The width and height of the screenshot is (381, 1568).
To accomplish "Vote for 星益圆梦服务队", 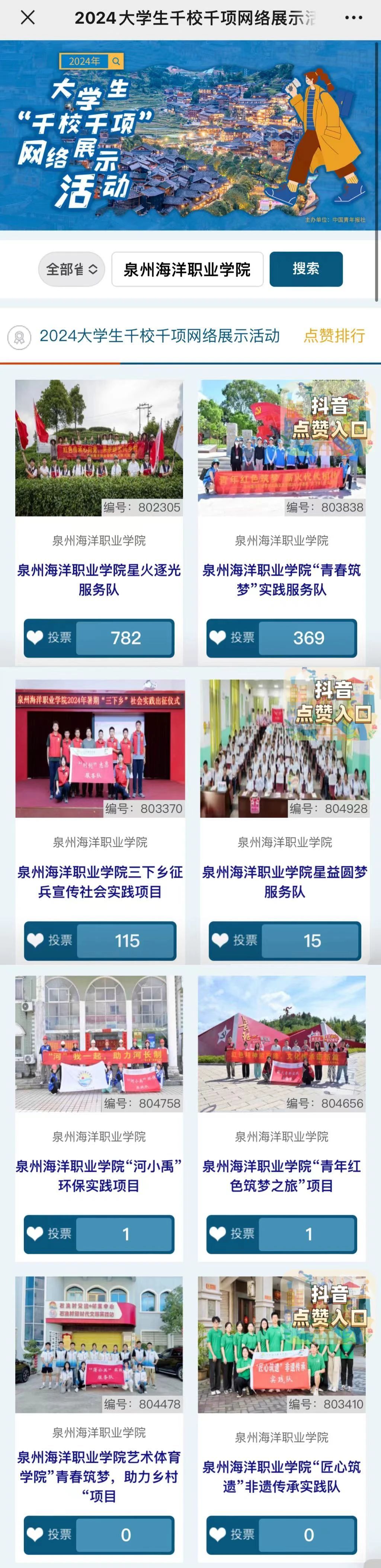I will (285, 940).
